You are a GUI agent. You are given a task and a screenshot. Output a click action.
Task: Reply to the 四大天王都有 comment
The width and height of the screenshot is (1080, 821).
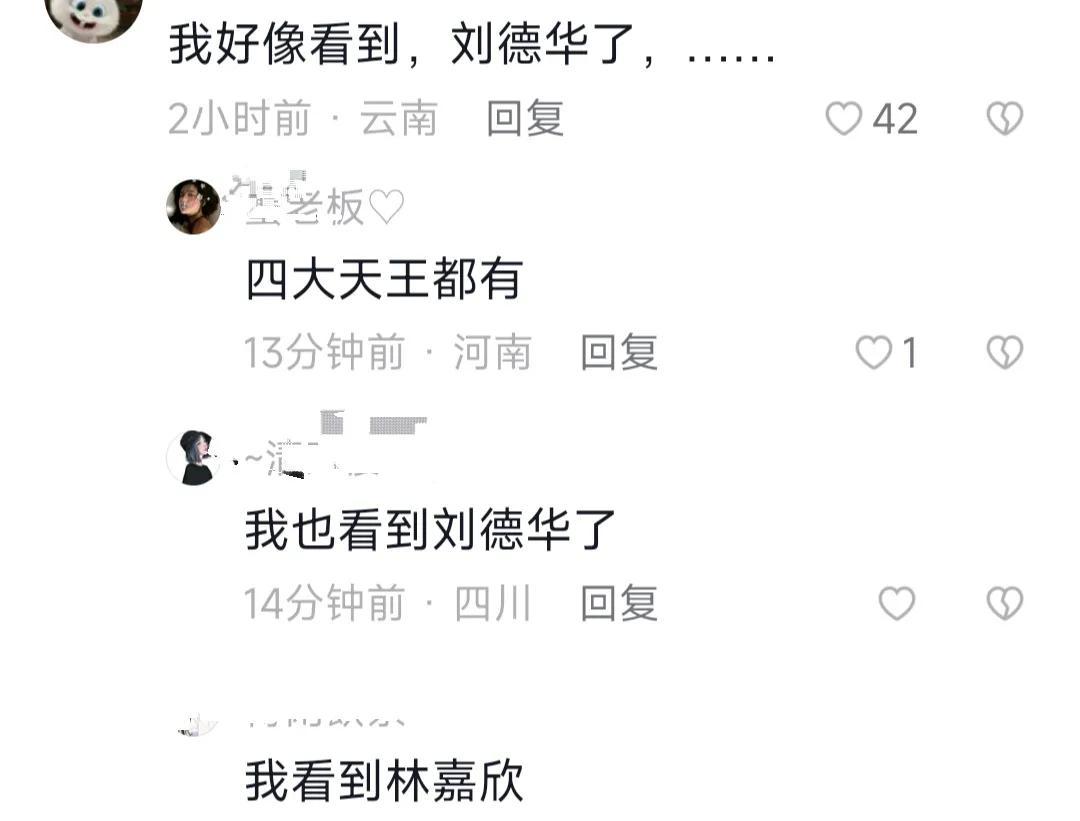[619, 352]
